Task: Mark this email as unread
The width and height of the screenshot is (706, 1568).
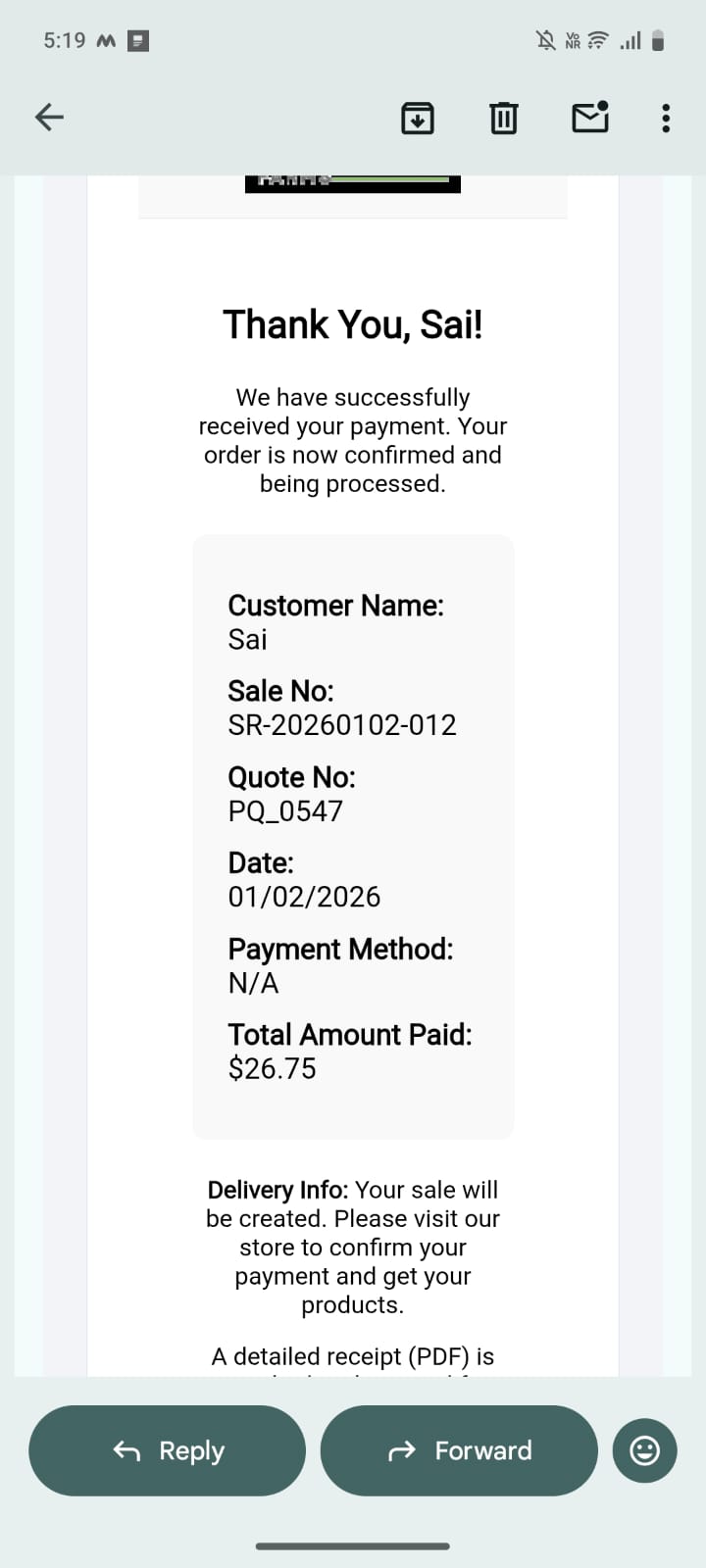Action: click(x=589, y=118)
